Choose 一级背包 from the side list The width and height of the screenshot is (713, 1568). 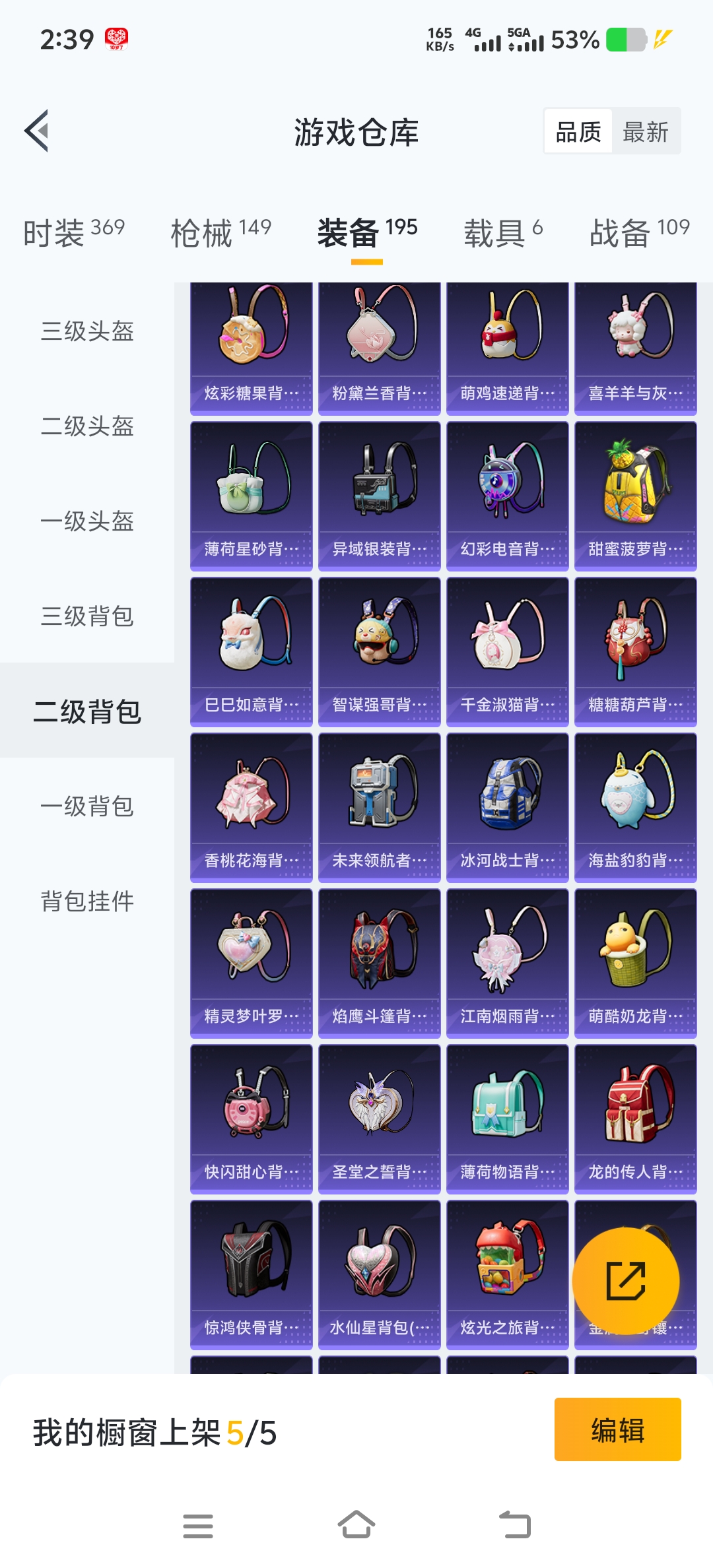coord(87,806)
